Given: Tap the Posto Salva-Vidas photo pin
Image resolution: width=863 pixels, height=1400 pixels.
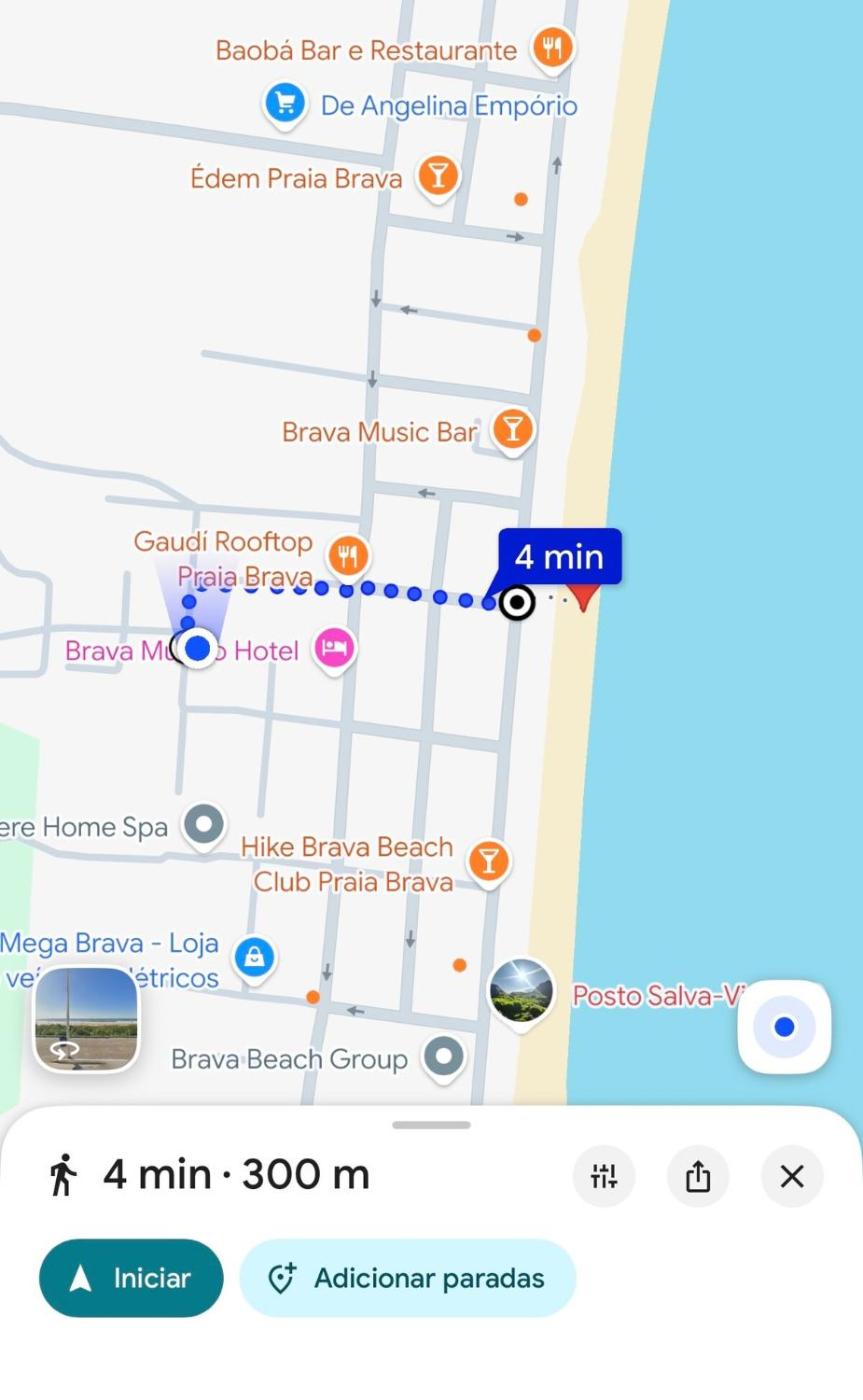Looking at the screenshot, I should pyautogui.click(x=521, y=991).
